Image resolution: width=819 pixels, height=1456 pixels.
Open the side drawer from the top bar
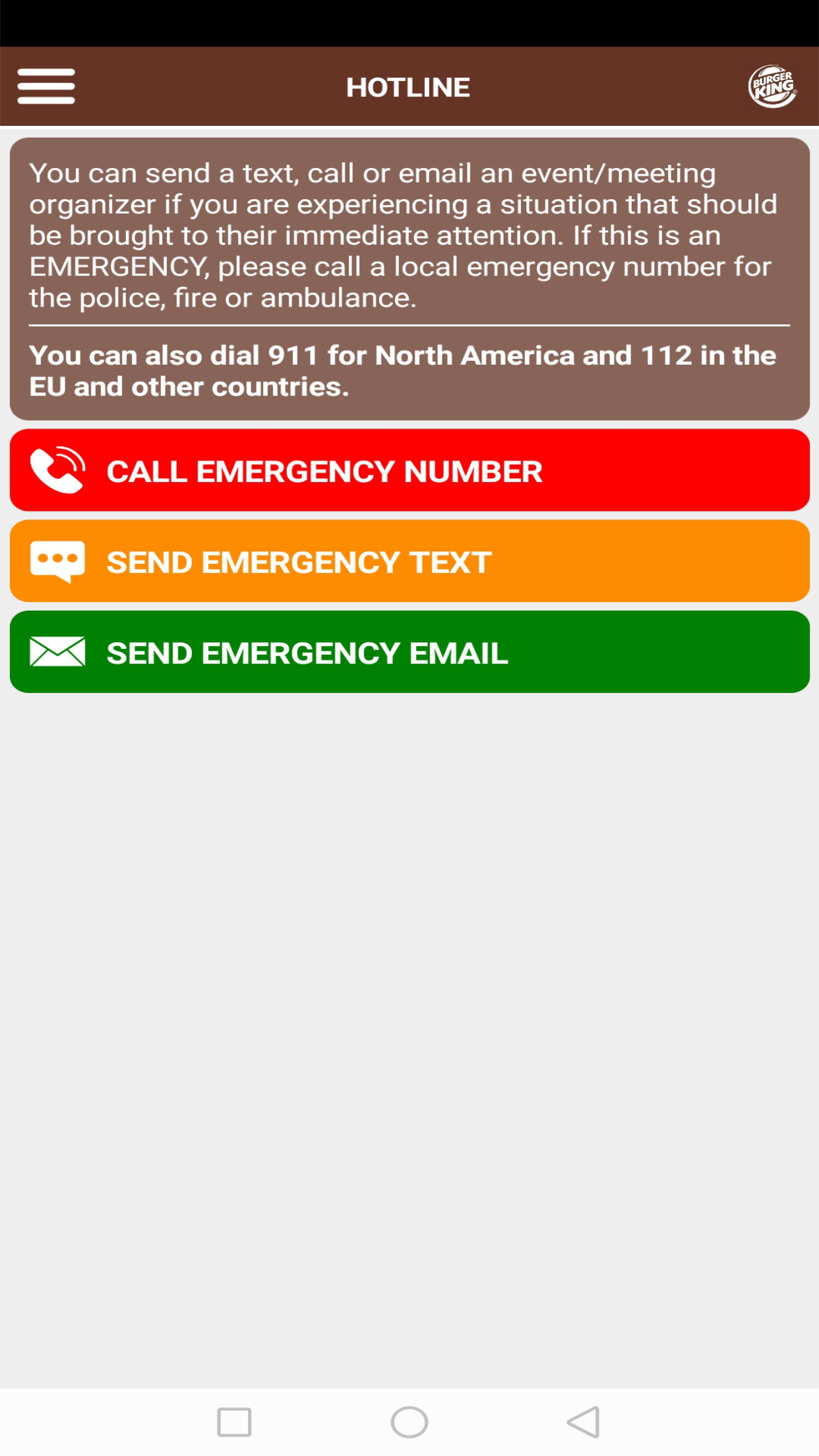pos(46,86)
